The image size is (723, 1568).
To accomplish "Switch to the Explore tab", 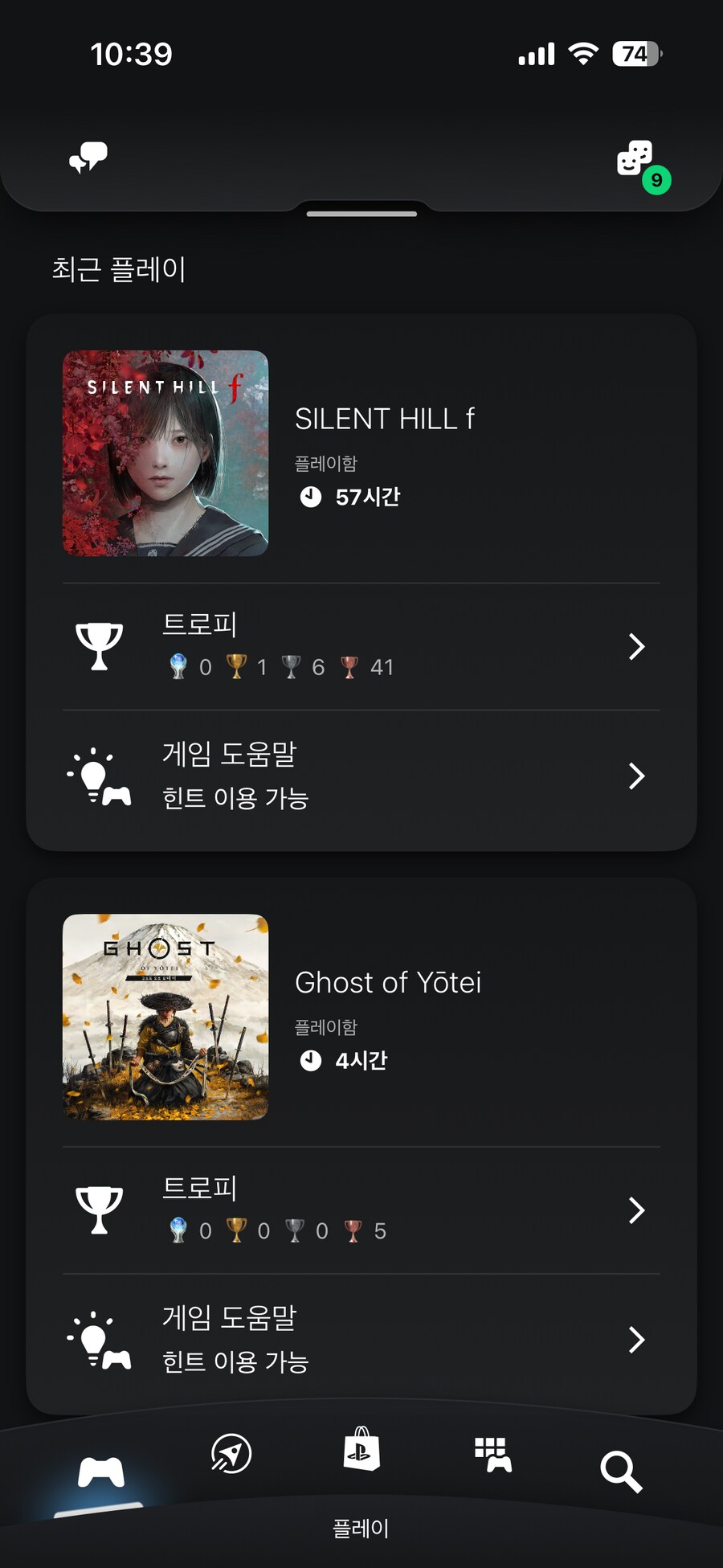I will [231, 1453].
